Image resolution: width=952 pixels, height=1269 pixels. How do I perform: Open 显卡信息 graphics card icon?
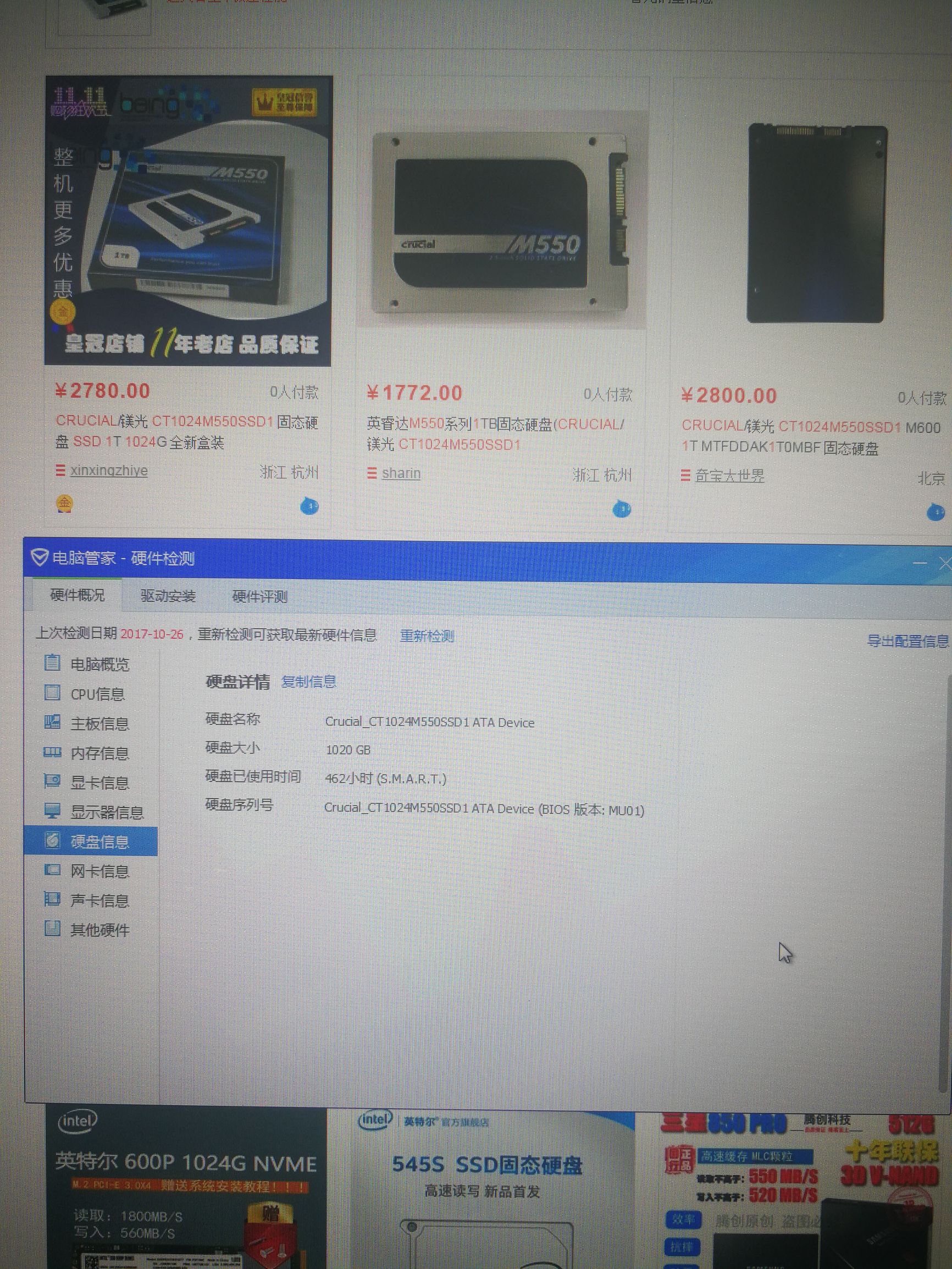click(x=52, y=783)
